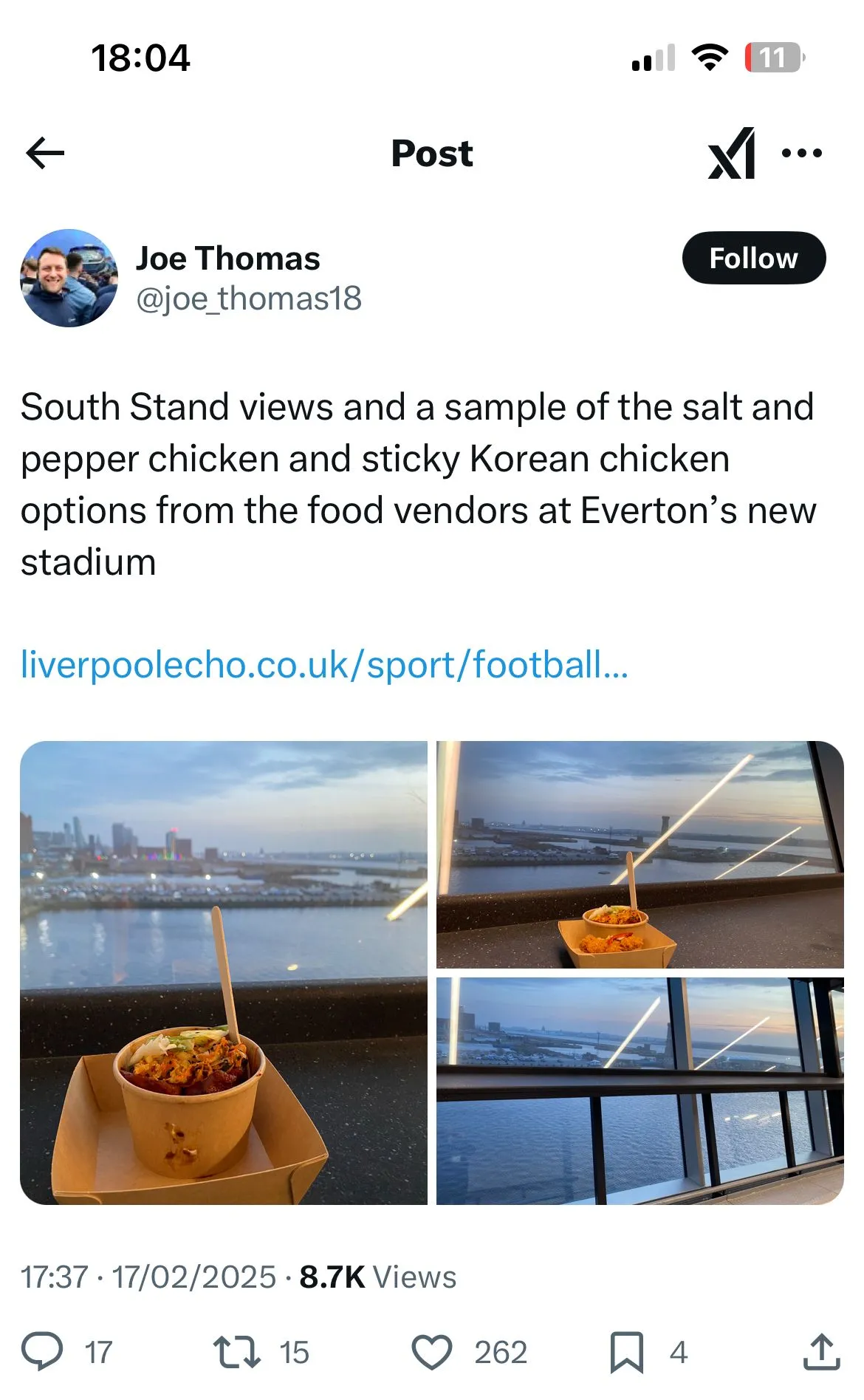864x1400 pixels.
Task: Open the three-dot overflow menu
Action: coord(802,153)
